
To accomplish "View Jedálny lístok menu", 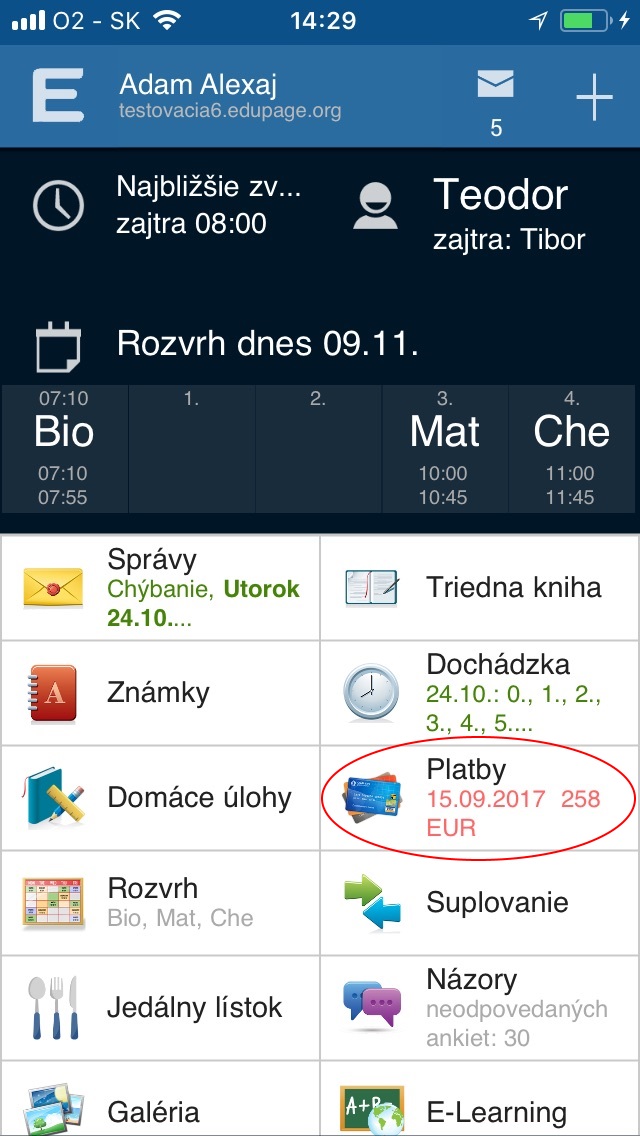I will click(x=160, y=1007).
